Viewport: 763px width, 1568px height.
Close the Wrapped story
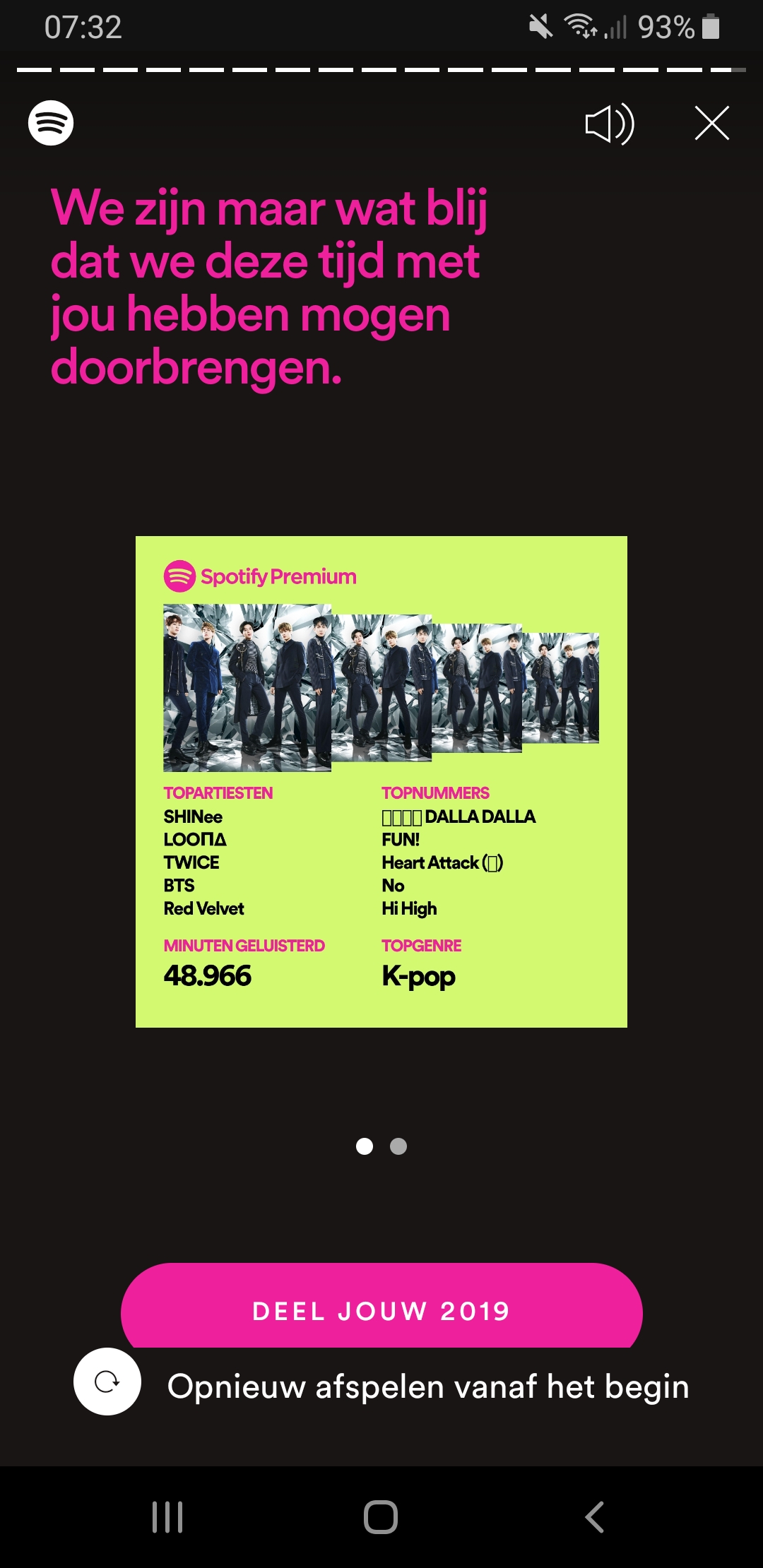pos(711,124)
